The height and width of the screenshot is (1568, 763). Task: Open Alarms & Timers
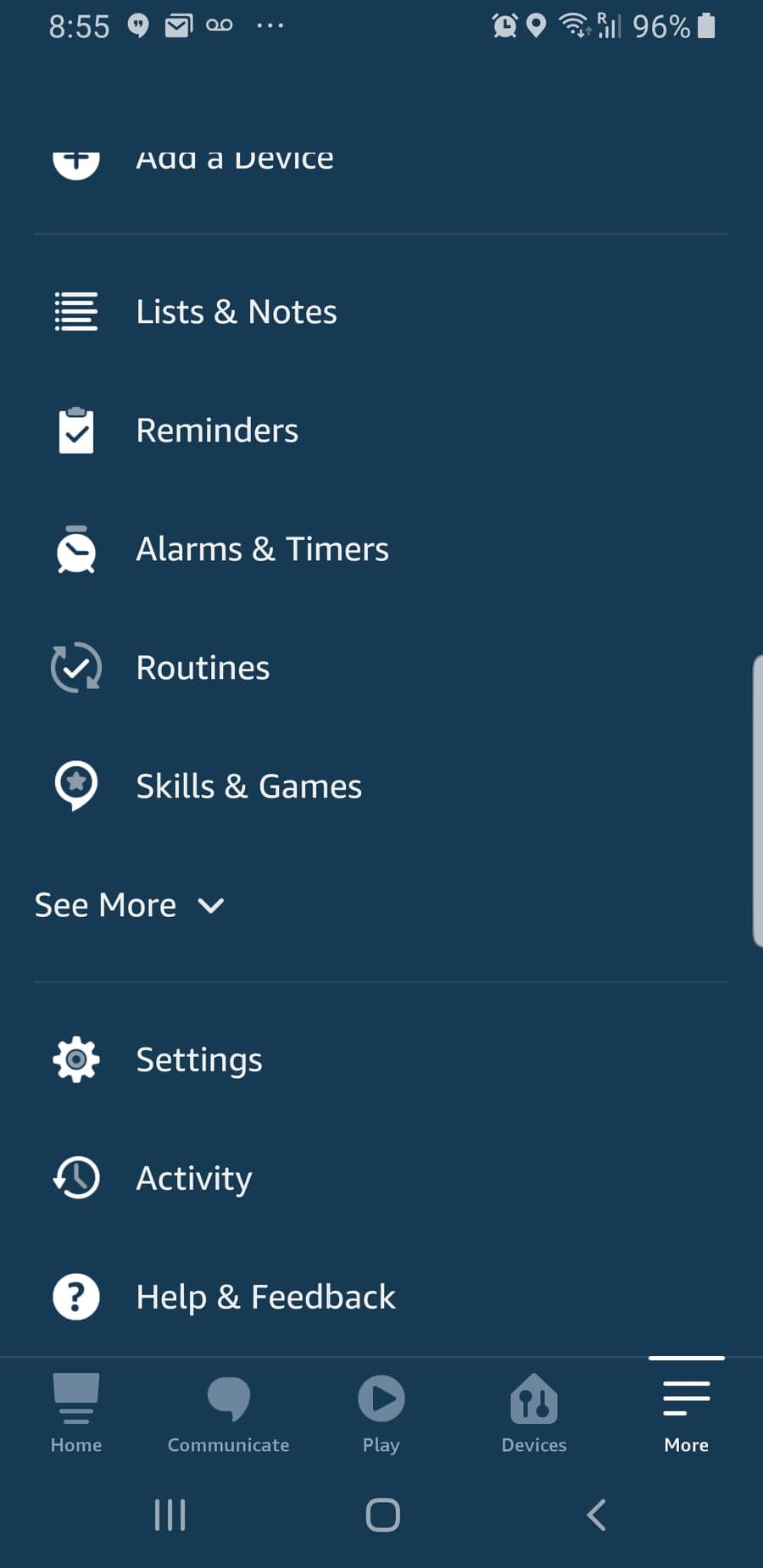click(x=262, y=549)
